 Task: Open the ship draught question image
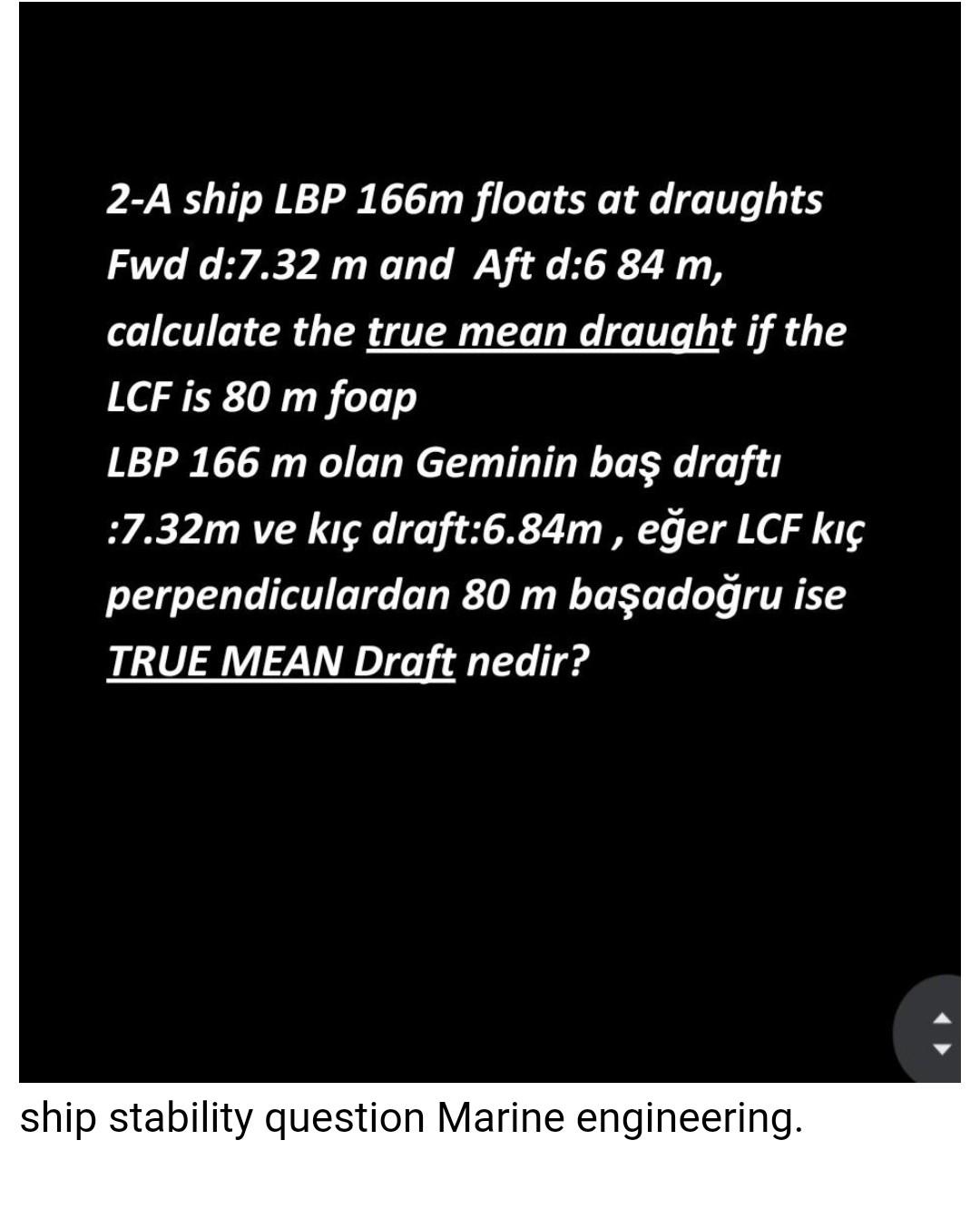coord(488,541)
